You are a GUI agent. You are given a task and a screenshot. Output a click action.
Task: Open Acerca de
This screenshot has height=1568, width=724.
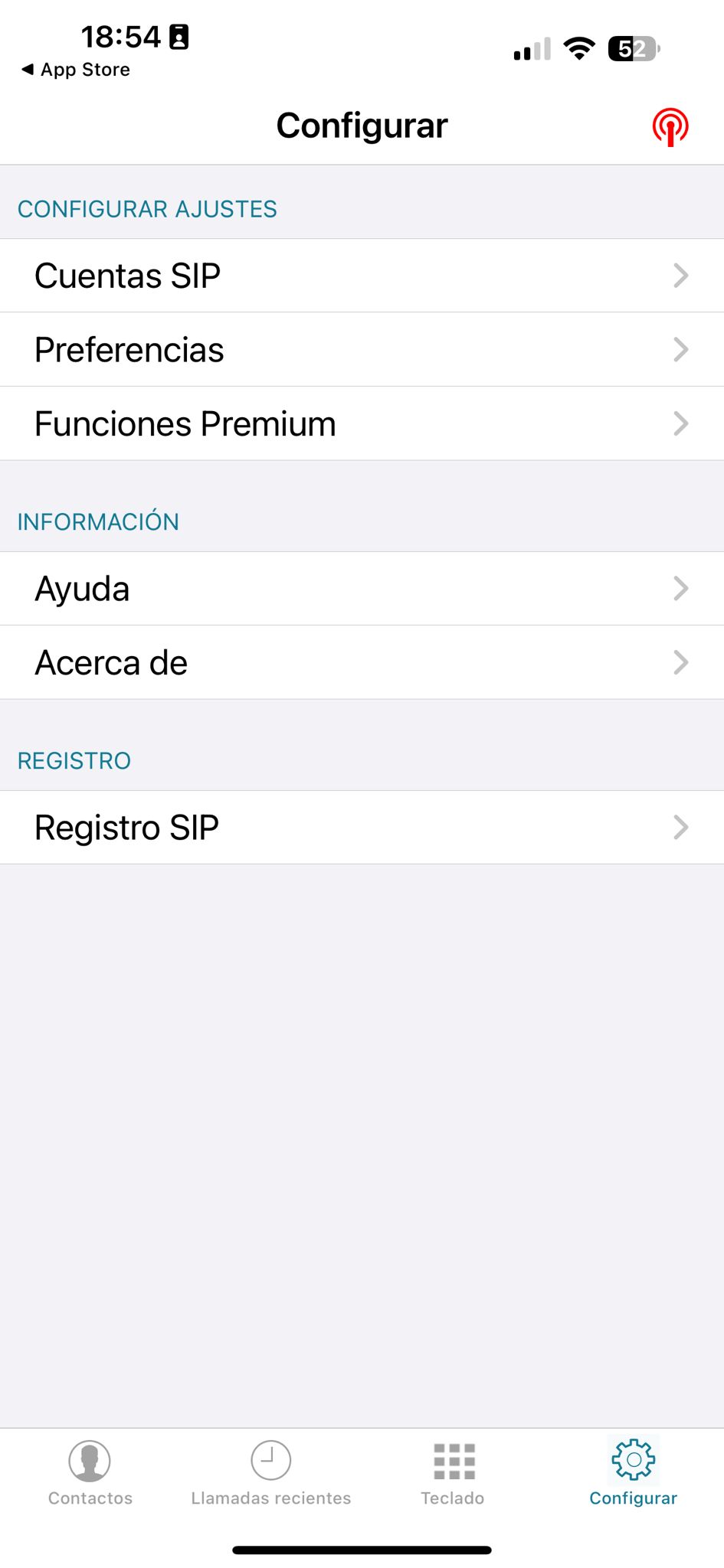(362, 663)
